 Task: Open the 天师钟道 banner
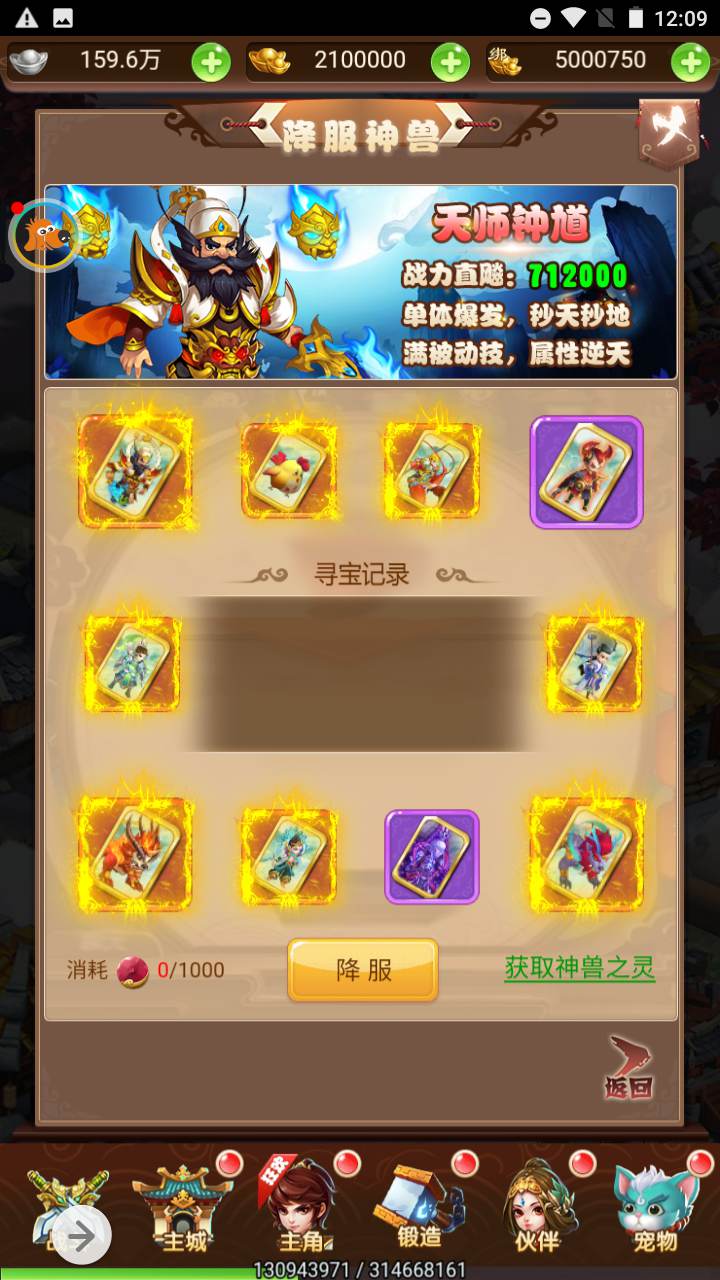pos(360,282)
